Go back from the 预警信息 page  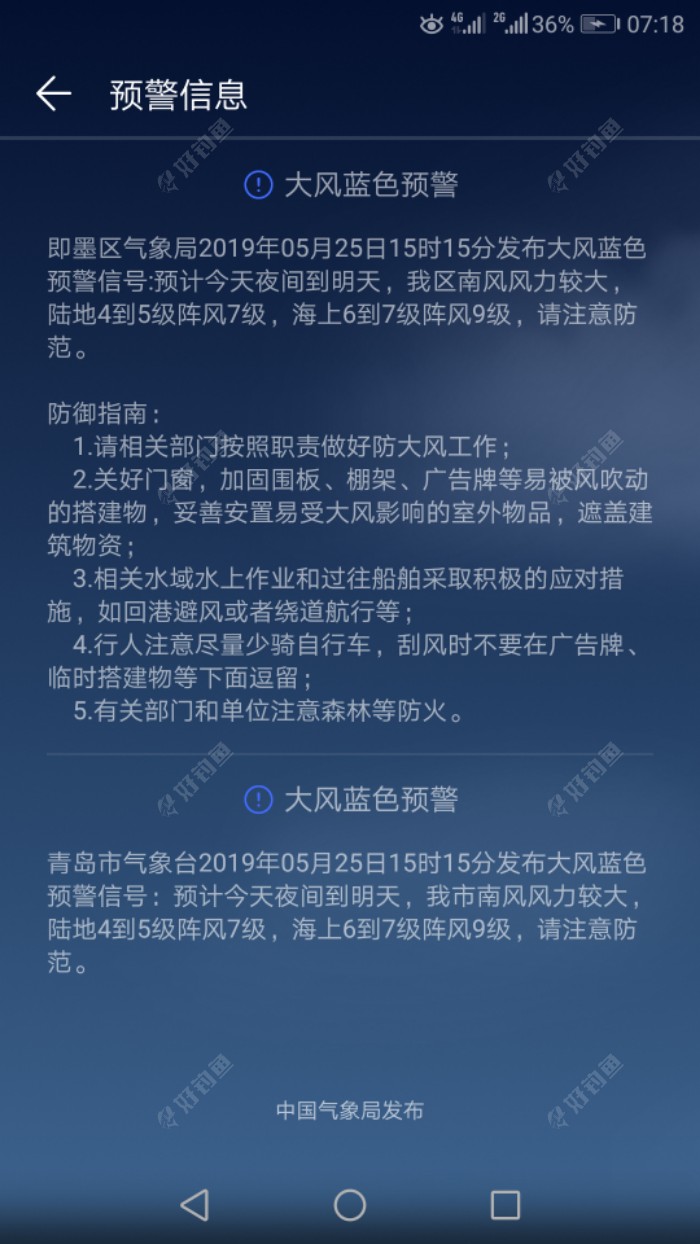[54, 94]
